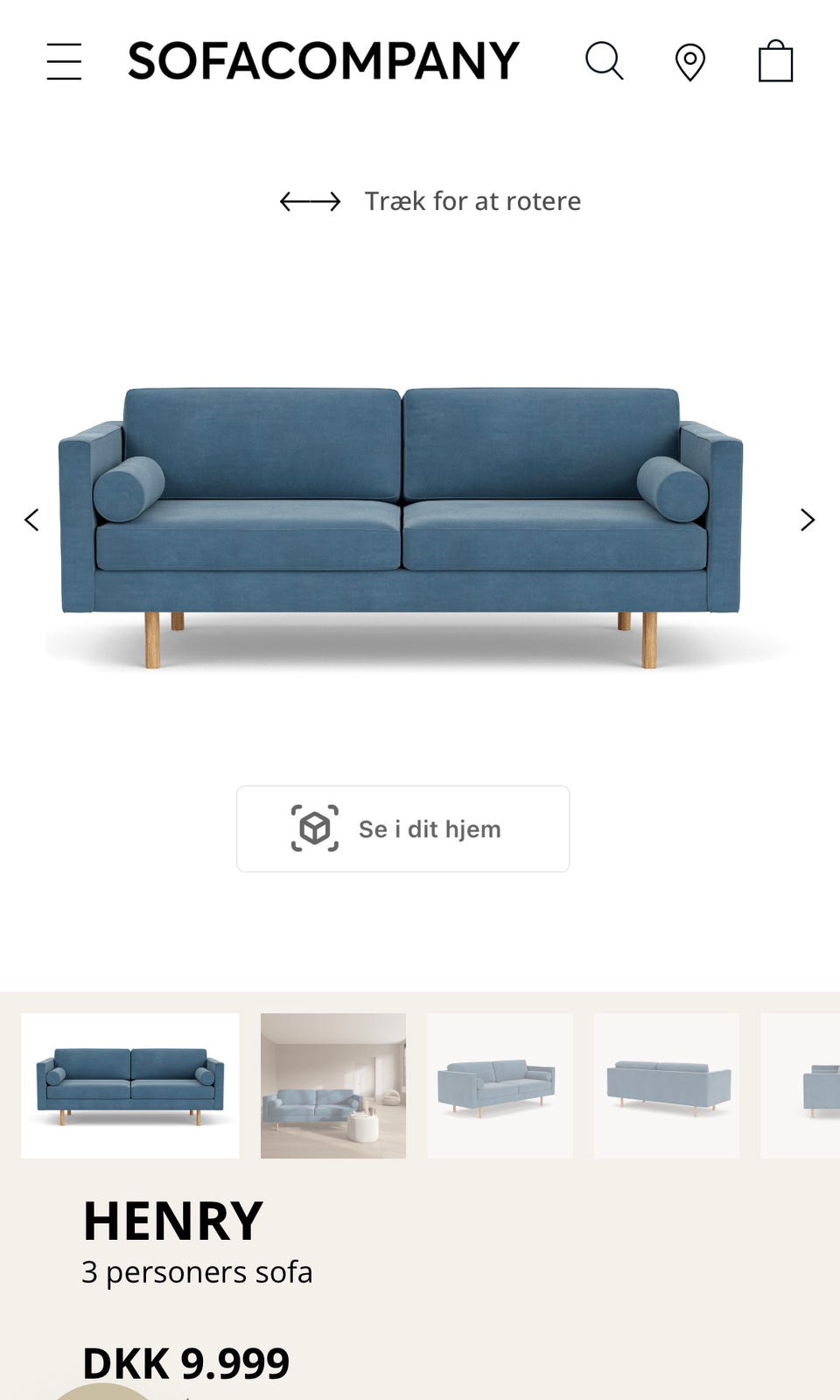The height and width of the screenshot is (1400, 840).
Task: Click the left arrow to view previous image
Action: tap(31, 520)
